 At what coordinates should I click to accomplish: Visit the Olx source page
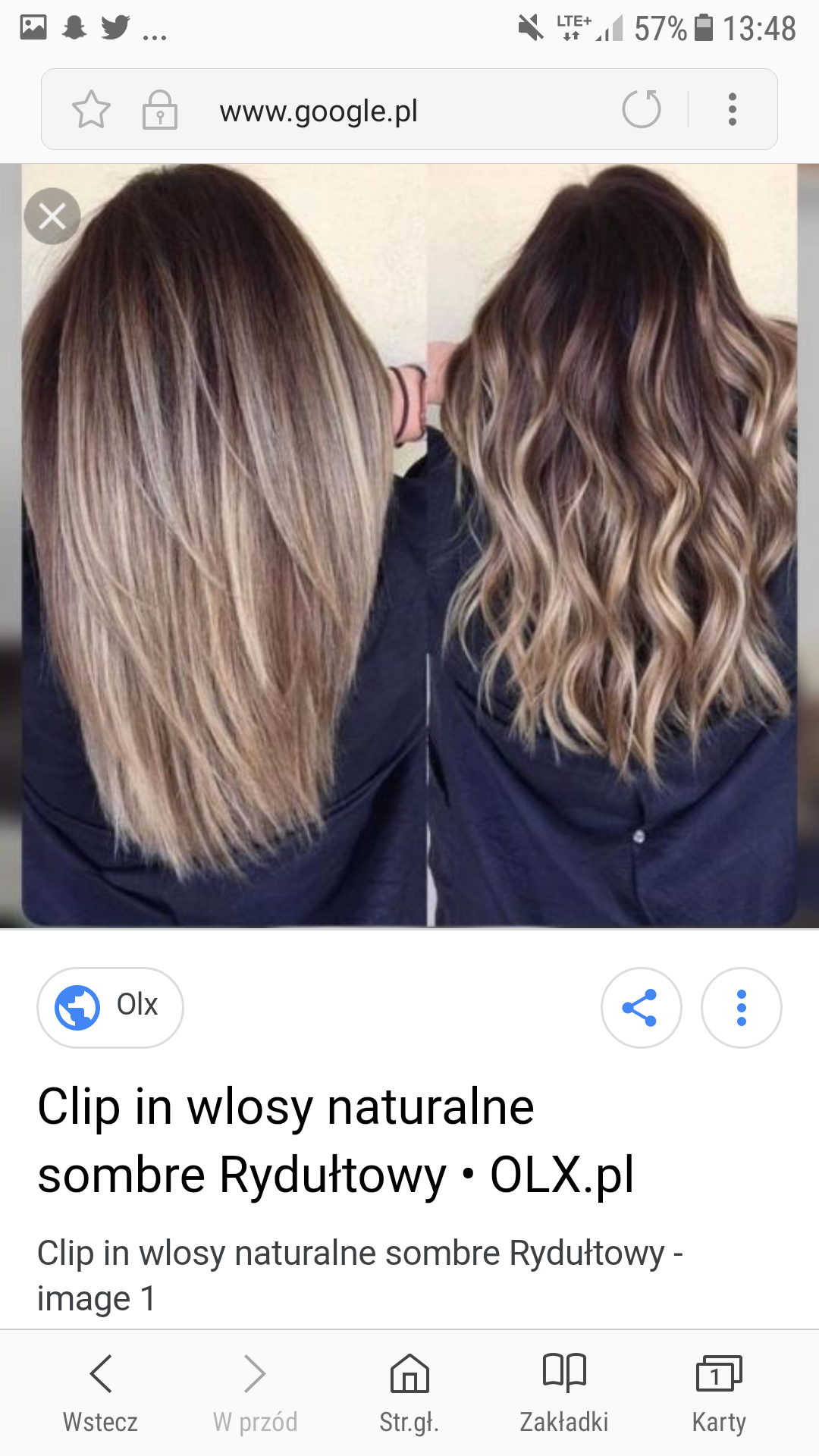tap(111, 1007)
